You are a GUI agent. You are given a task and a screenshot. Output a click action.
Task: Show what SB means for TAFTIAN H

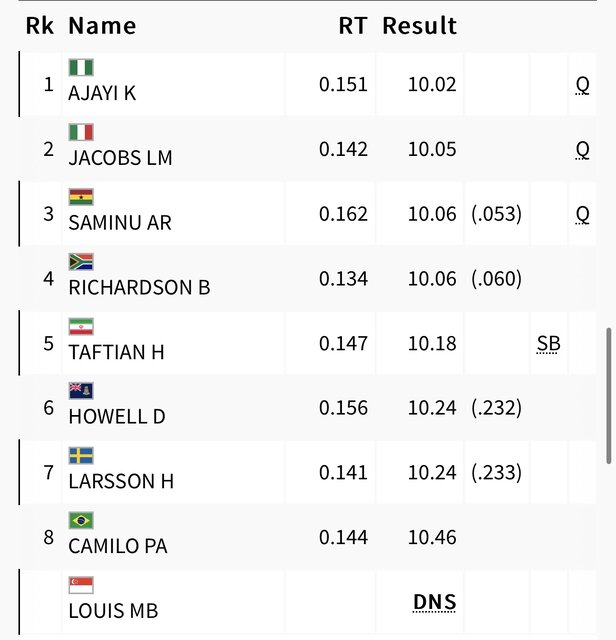point(548,344)
